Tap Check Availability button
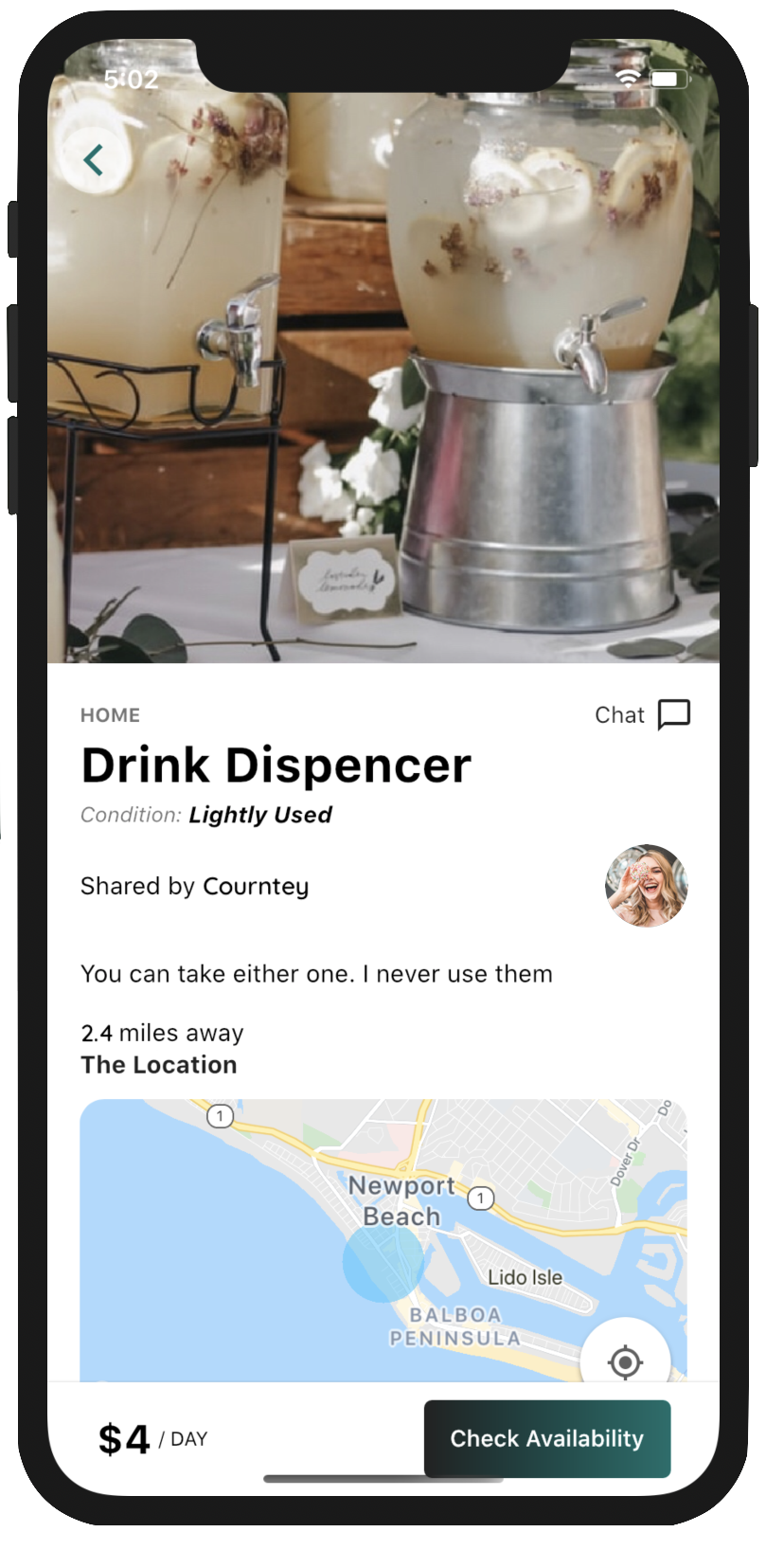The width and height of the screenshot is (784, 1550). (x=546, y=1438)
